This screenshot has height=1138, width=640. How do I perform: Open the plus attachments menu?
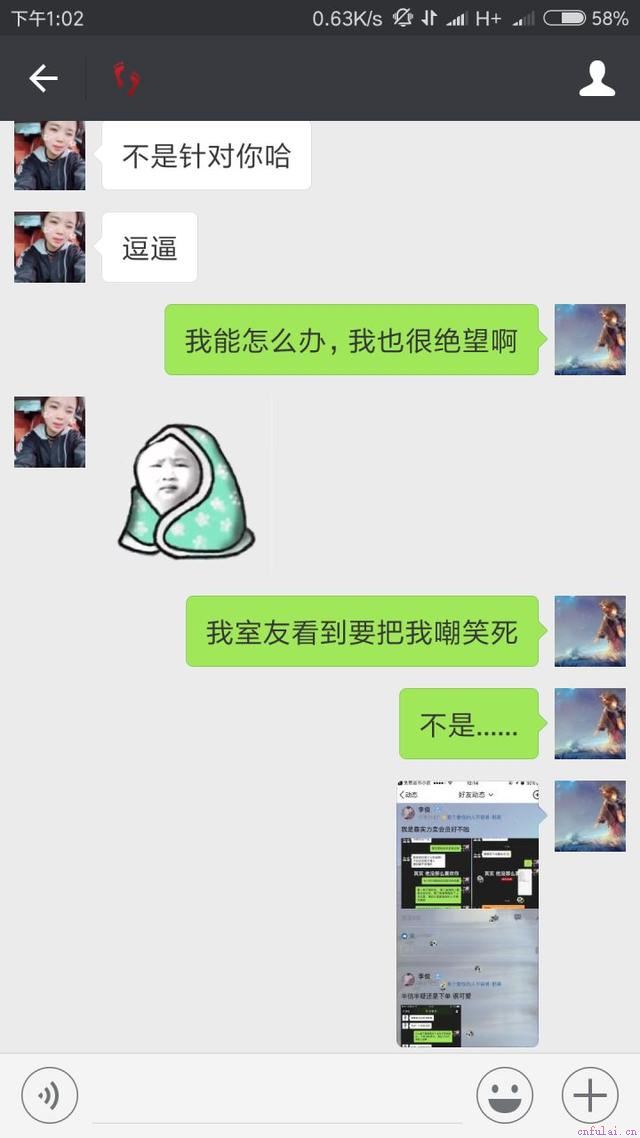tap(590, 1096)
